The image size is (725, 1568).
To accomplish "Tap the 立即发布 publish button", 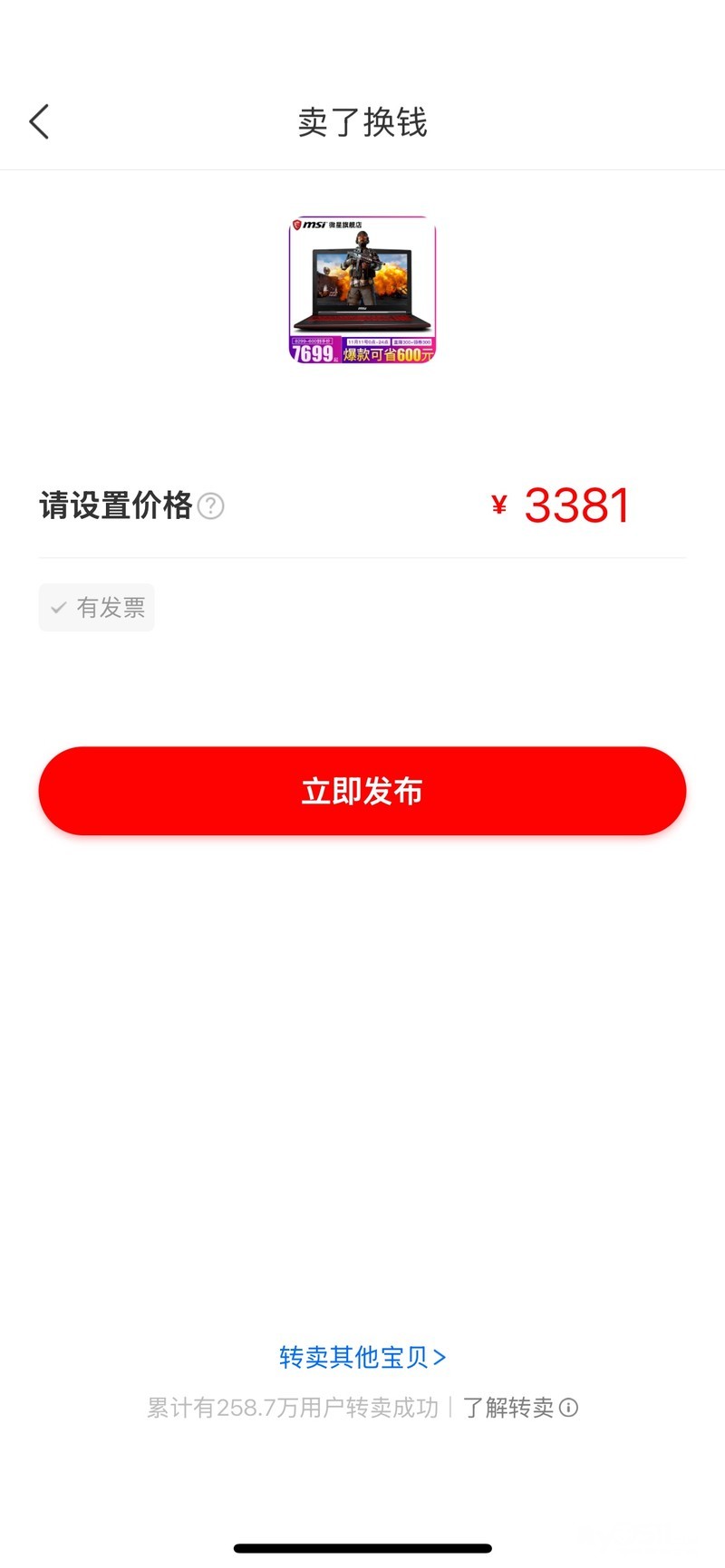I will pyautogui.click(x=362, y=791).
